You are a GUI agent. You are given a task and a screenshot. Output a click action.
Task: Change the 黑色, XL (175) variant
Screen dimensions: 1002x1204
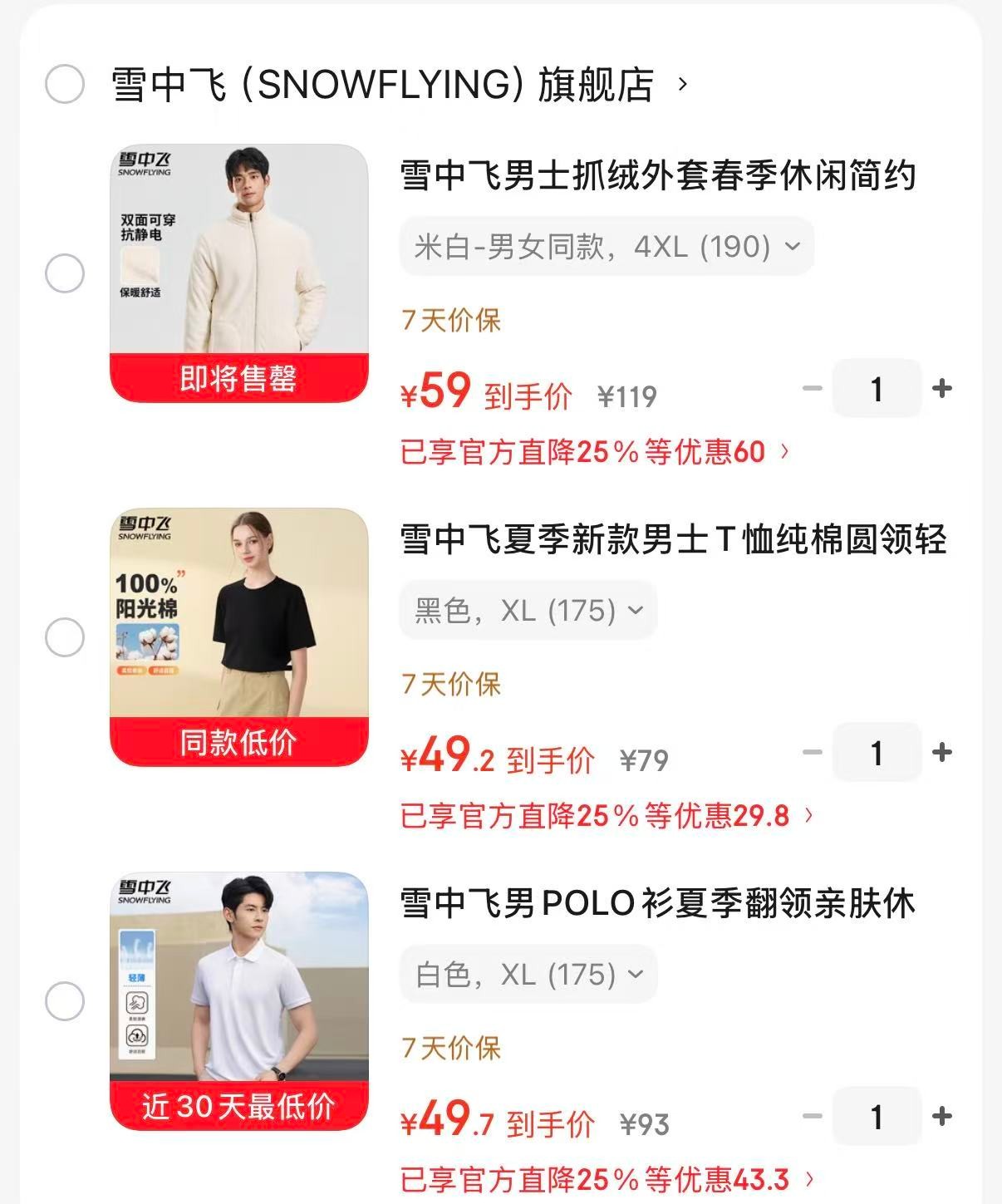click(528, 611)
